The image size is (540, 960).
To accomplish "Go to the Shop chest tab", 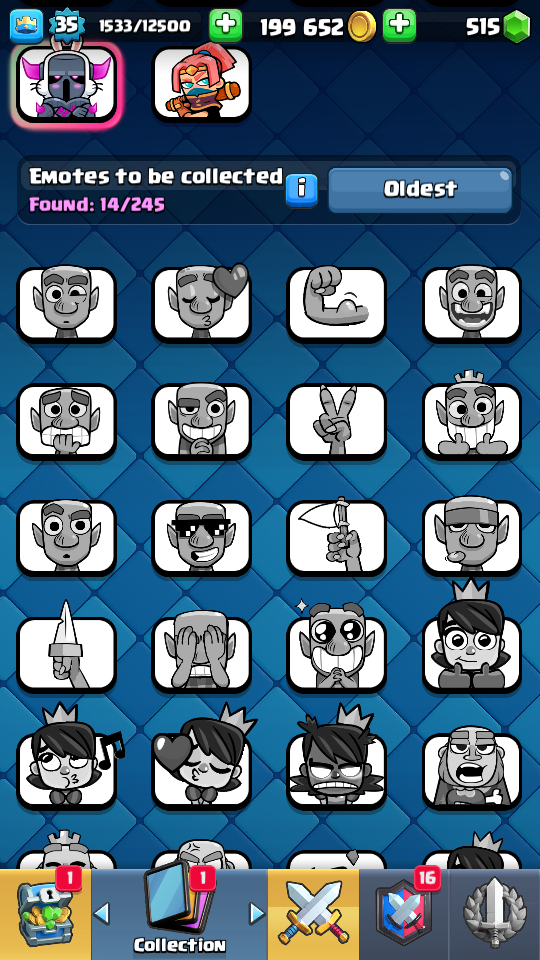I will click(x=45, y=914).
